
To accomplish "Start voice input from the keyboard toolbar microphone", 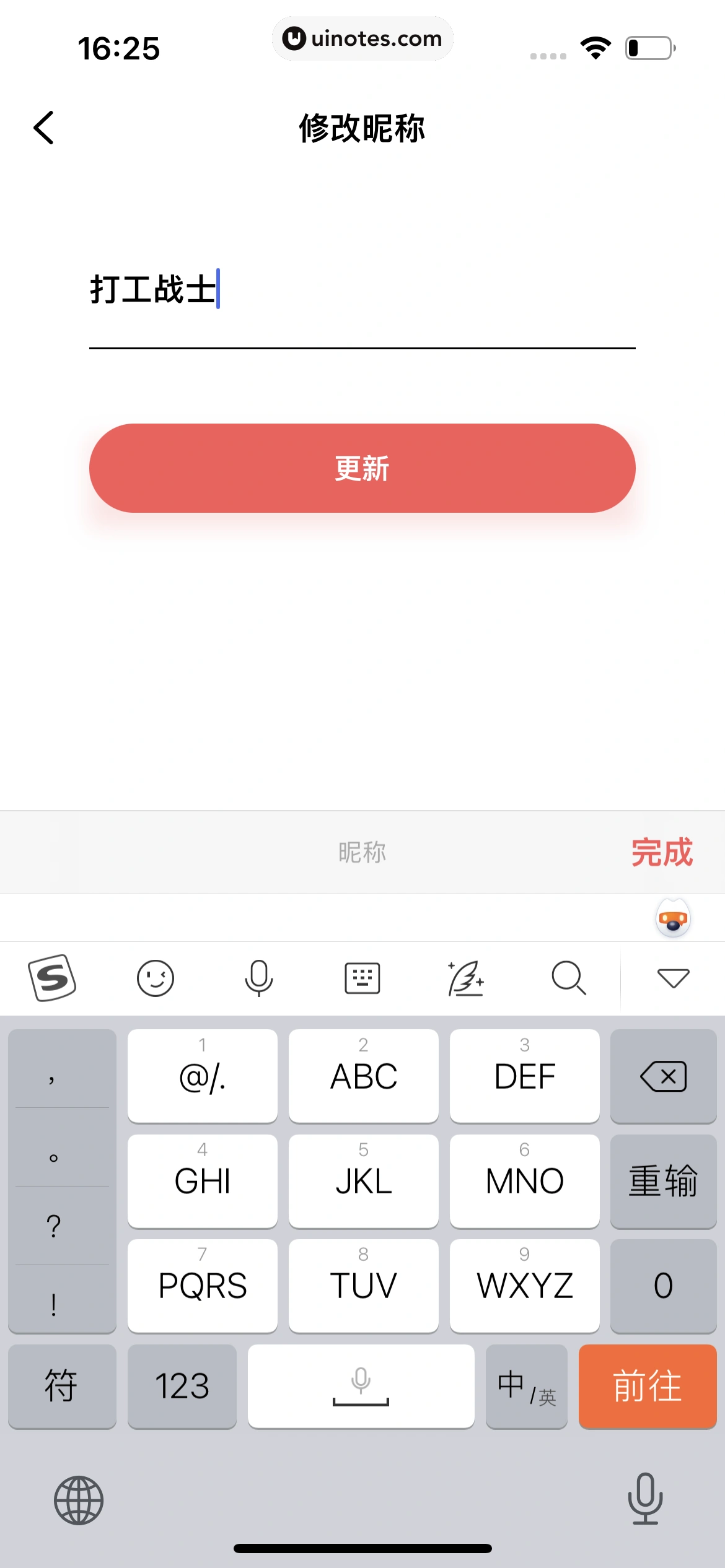I will pos(259,978).
